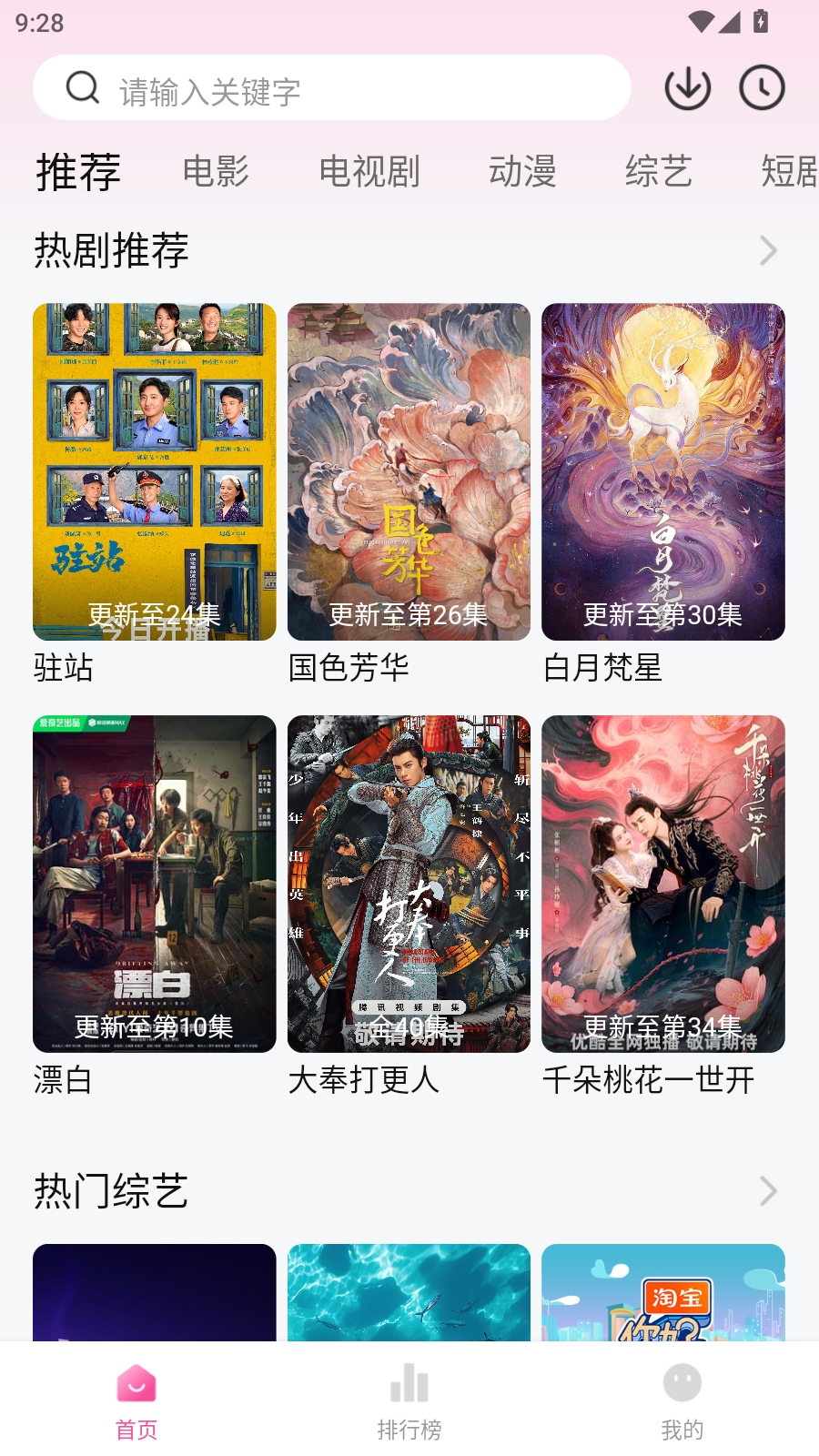Expand the 热剧推荐 section arrow
Viewport: 819px width, 1456px height.
point(768,250)
